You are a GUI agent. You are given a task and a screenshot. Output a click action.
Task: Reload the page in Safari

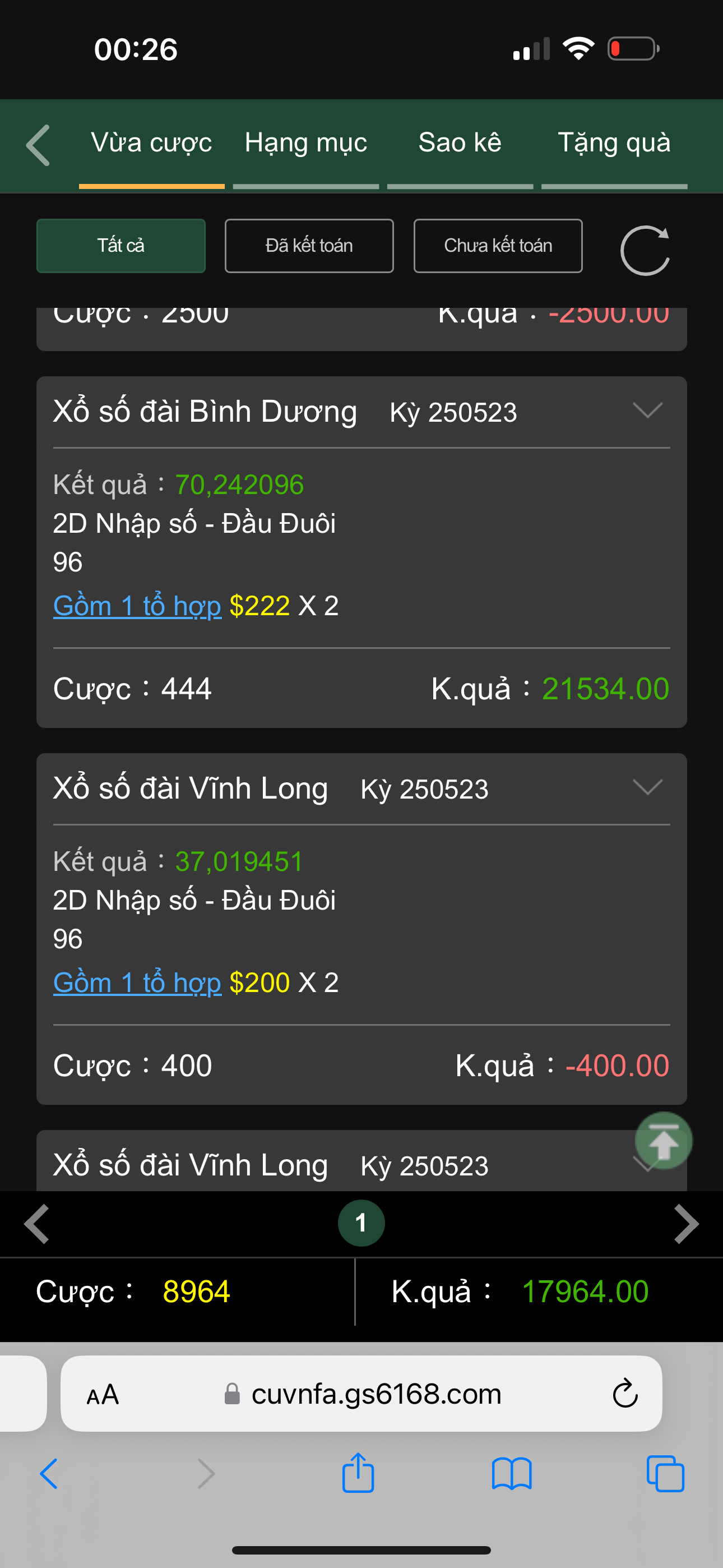(624, 1394)
